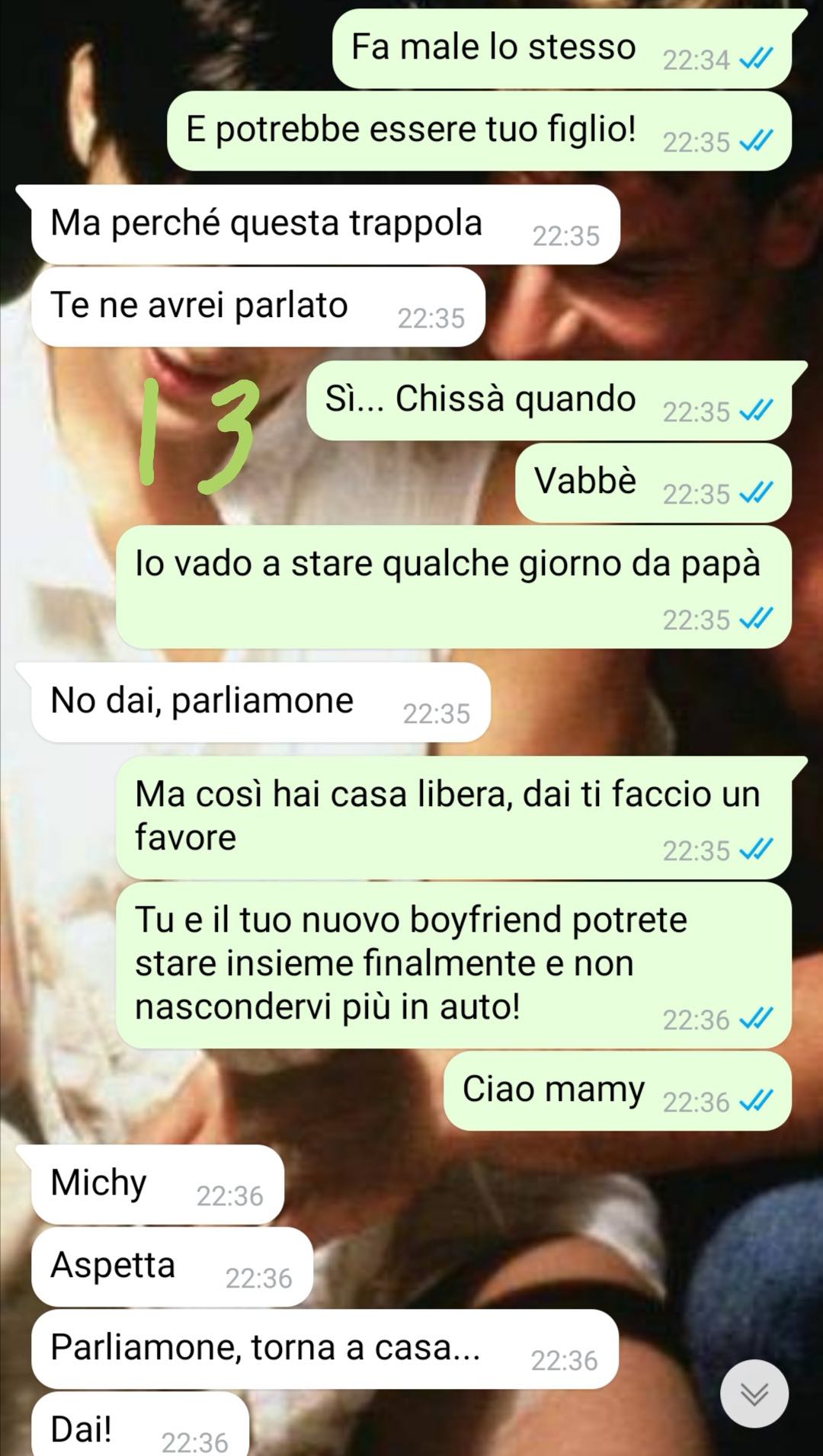Screen dimensions: 823x1456
Task: Jump to the latest messages with the down-arrow button
Action: tap(754, 1393)
